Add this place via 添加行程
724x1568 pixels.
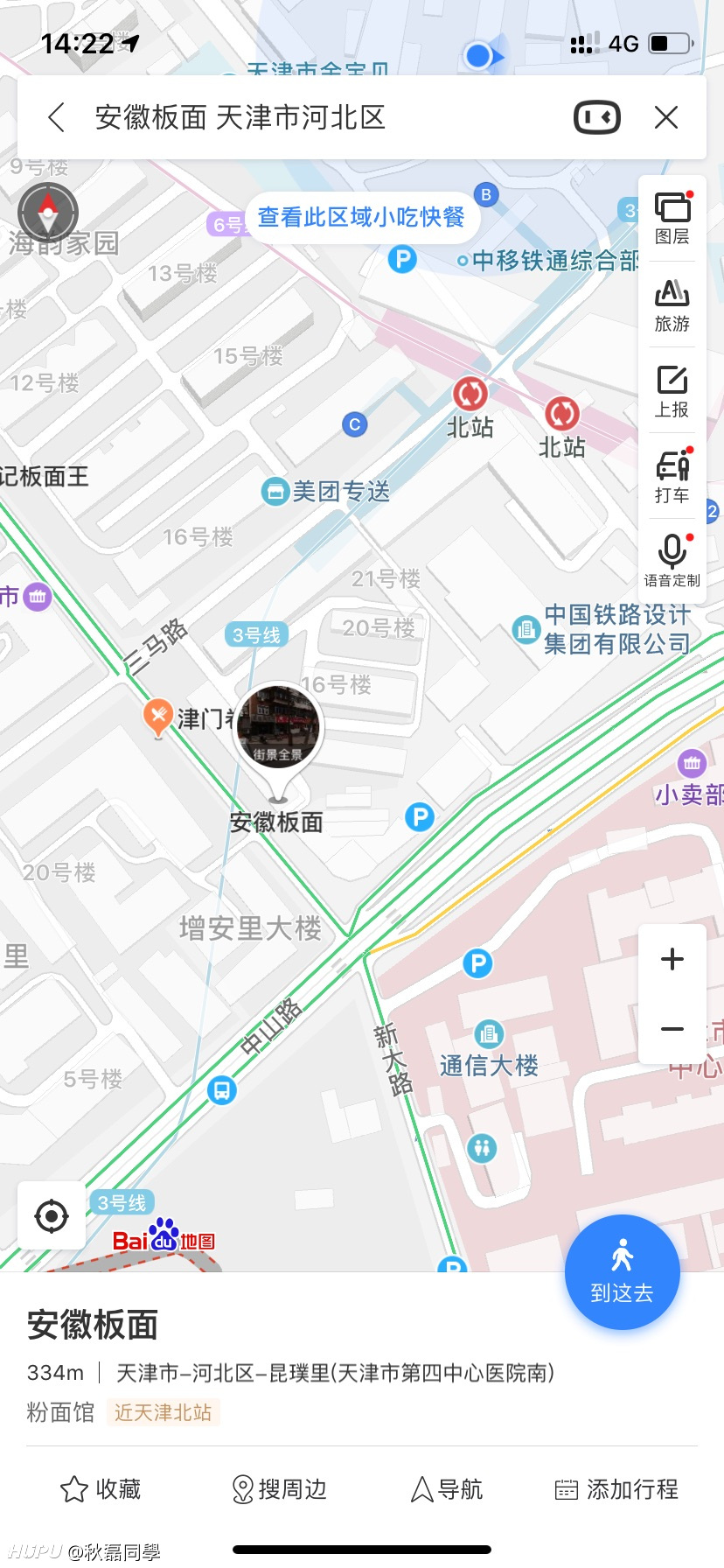point(617,1489)
